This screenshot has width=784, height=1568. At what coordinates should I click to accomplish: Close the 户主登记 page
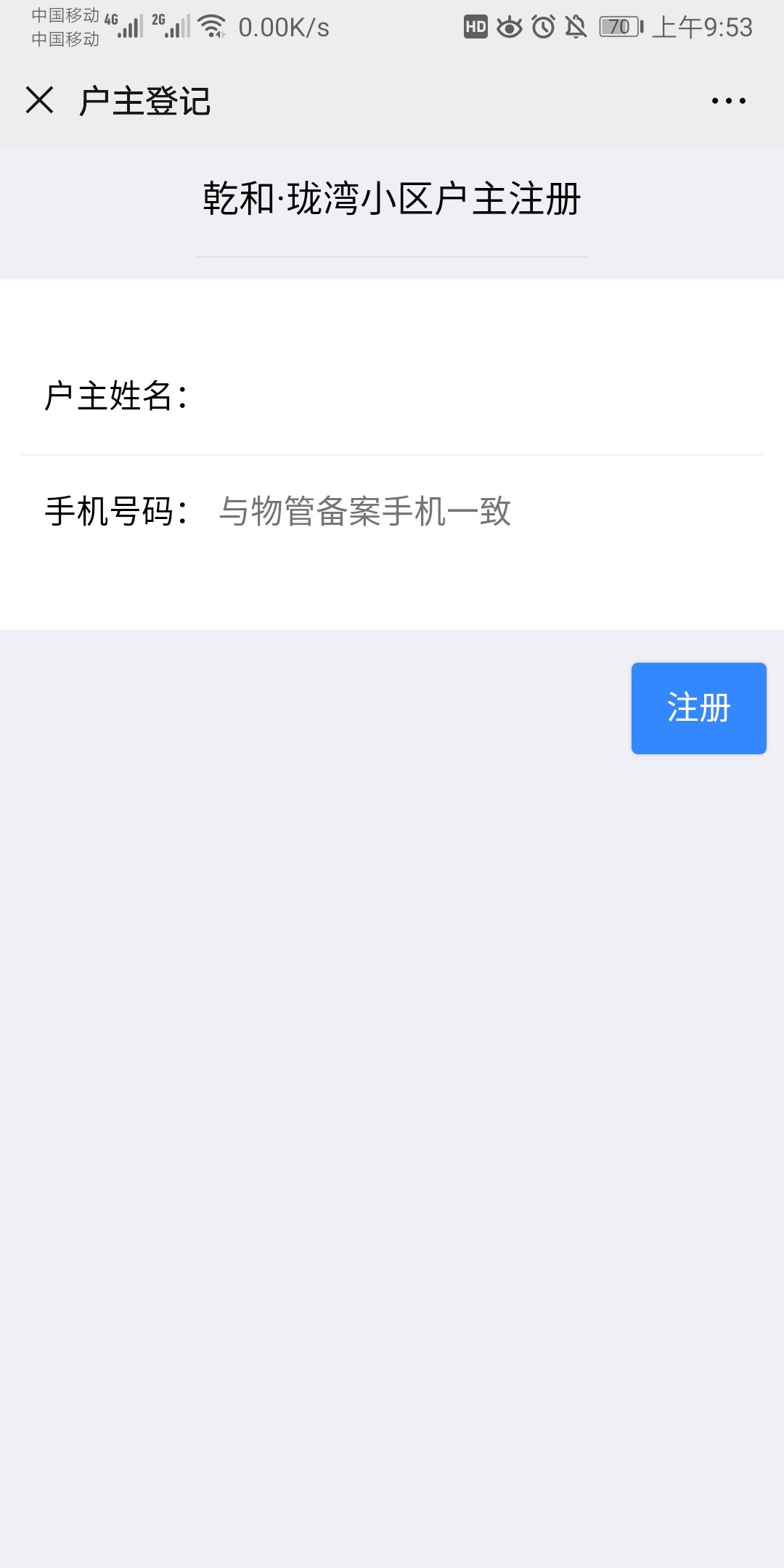(39, 100)
